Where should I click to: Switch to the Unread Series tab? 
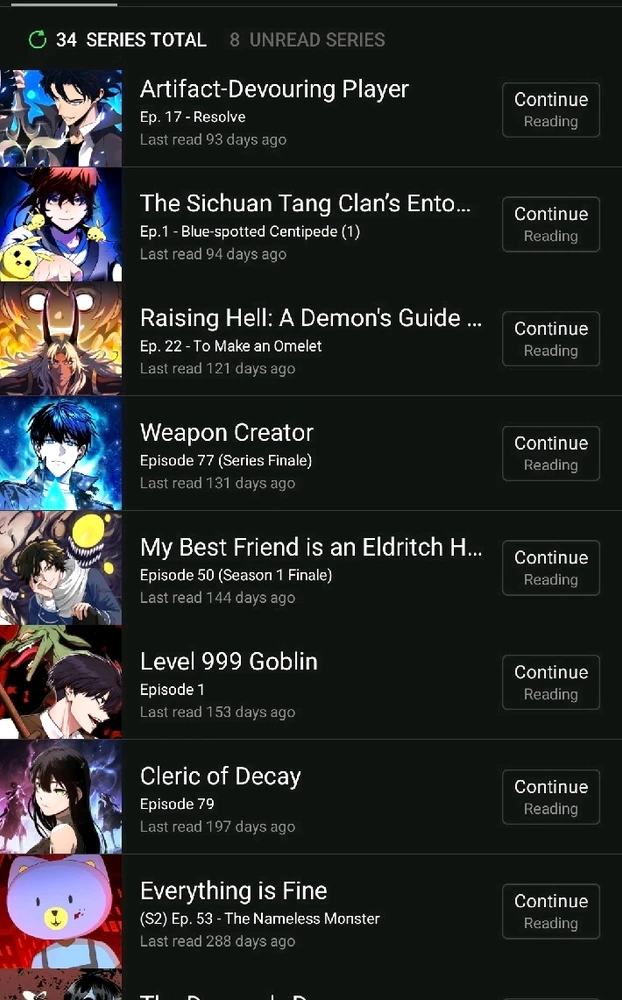306,40
